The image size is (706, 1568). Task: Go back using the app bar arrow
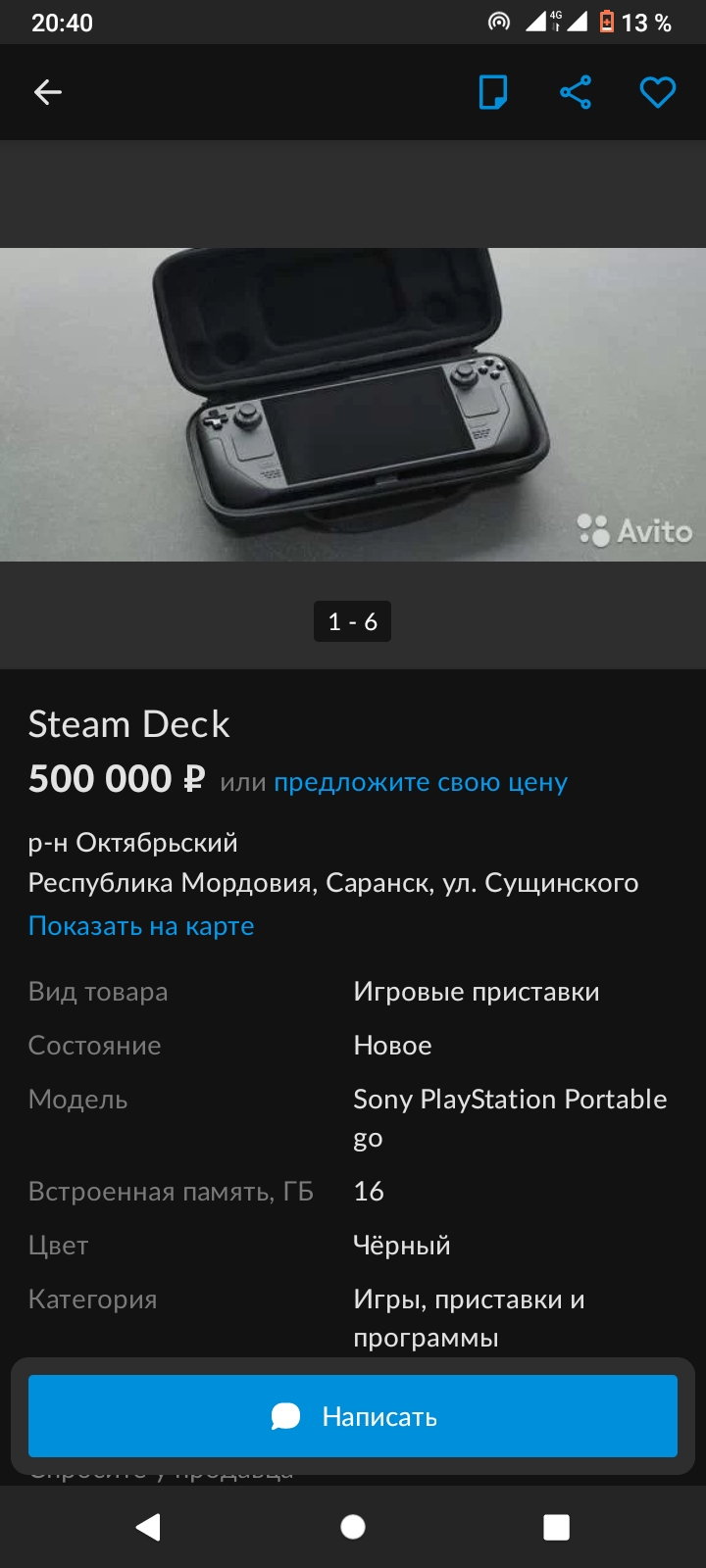click(x=48, y=92)
